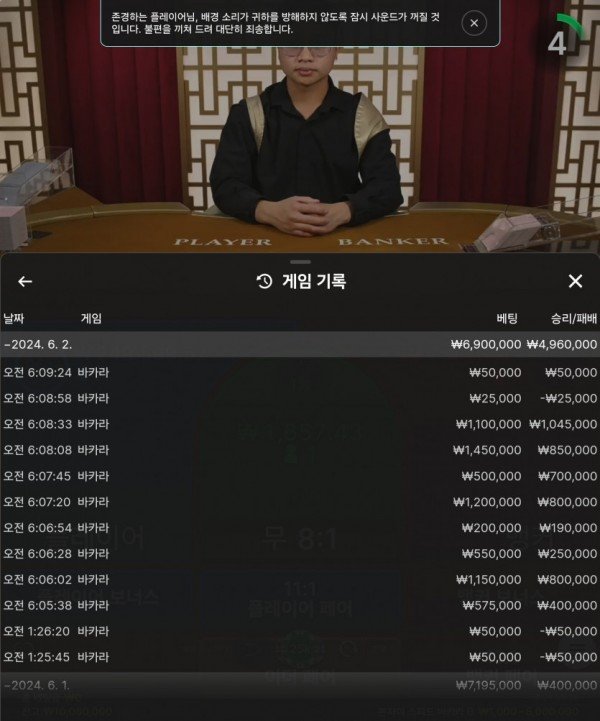Open the 오전 1:25:45 baccarat record
This screenshot has height=721, width=600.
(x=300, y=658)
